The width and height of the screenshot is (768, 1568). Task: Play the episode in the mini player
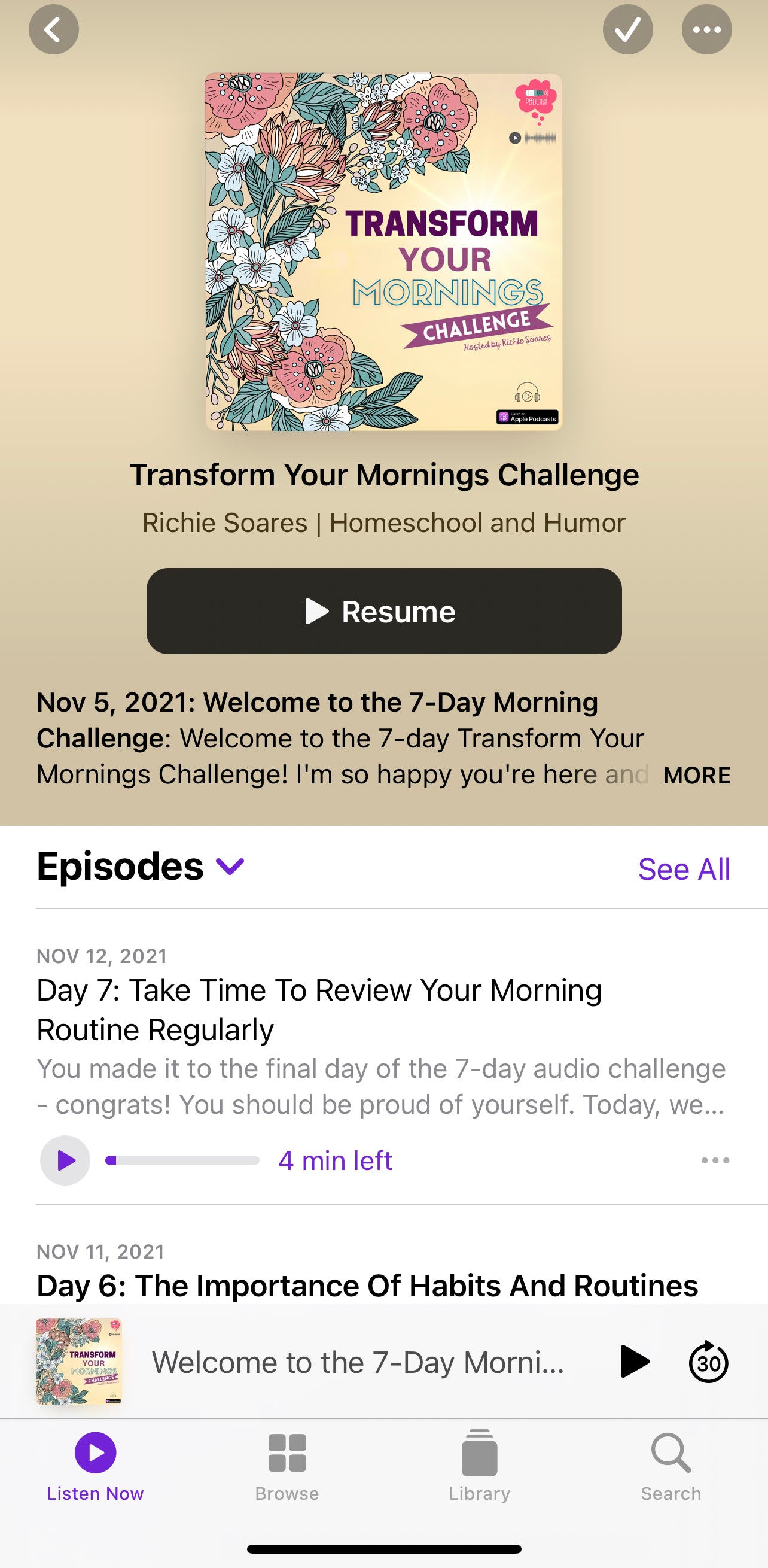(633, 1362)
